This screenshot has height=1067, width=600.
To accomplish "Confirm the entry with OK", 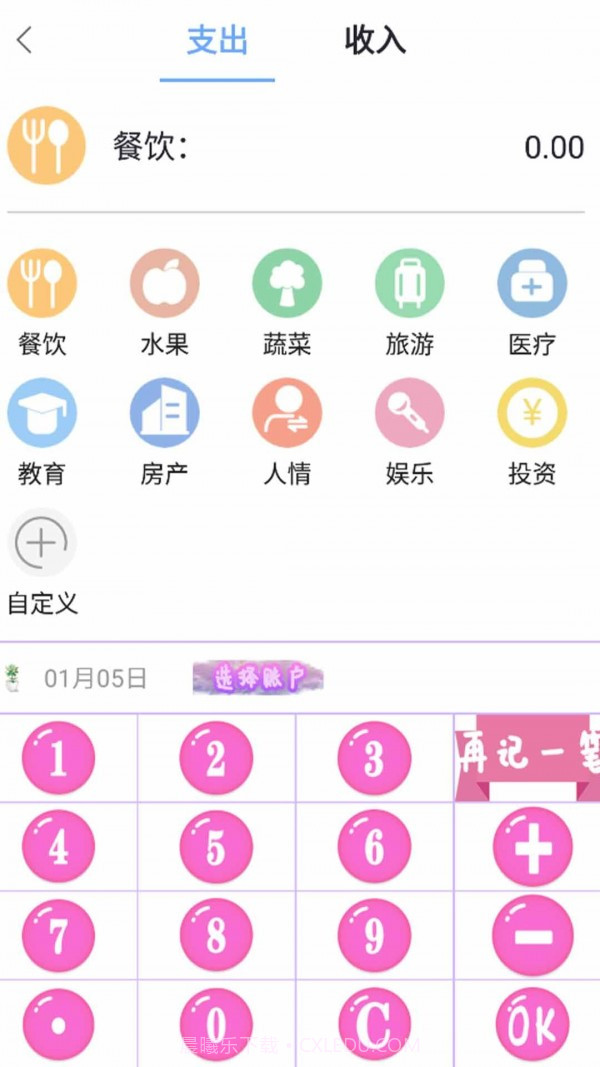I will [x=532, y=1023].
